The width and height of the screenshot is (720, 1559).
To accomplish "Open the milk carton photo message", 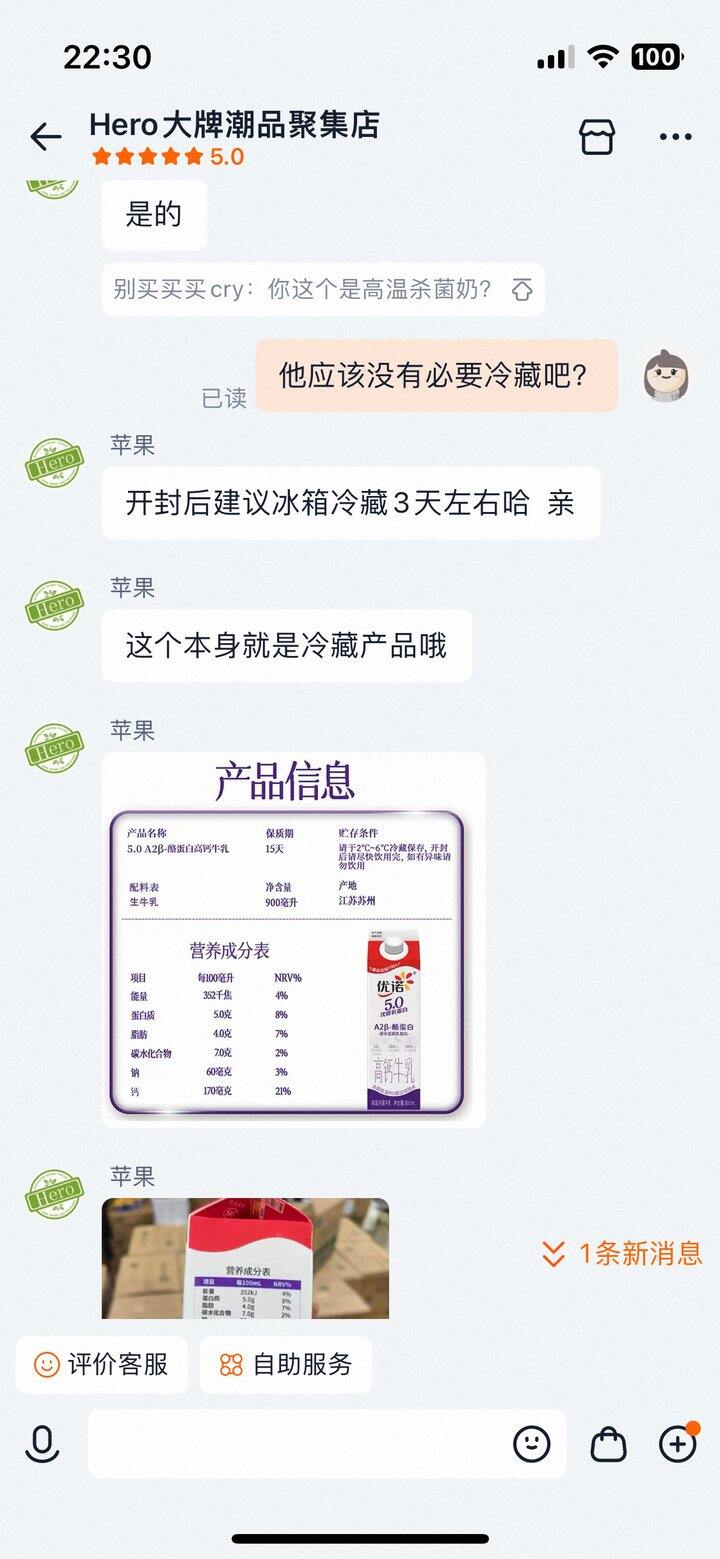I will [245, 1258].
